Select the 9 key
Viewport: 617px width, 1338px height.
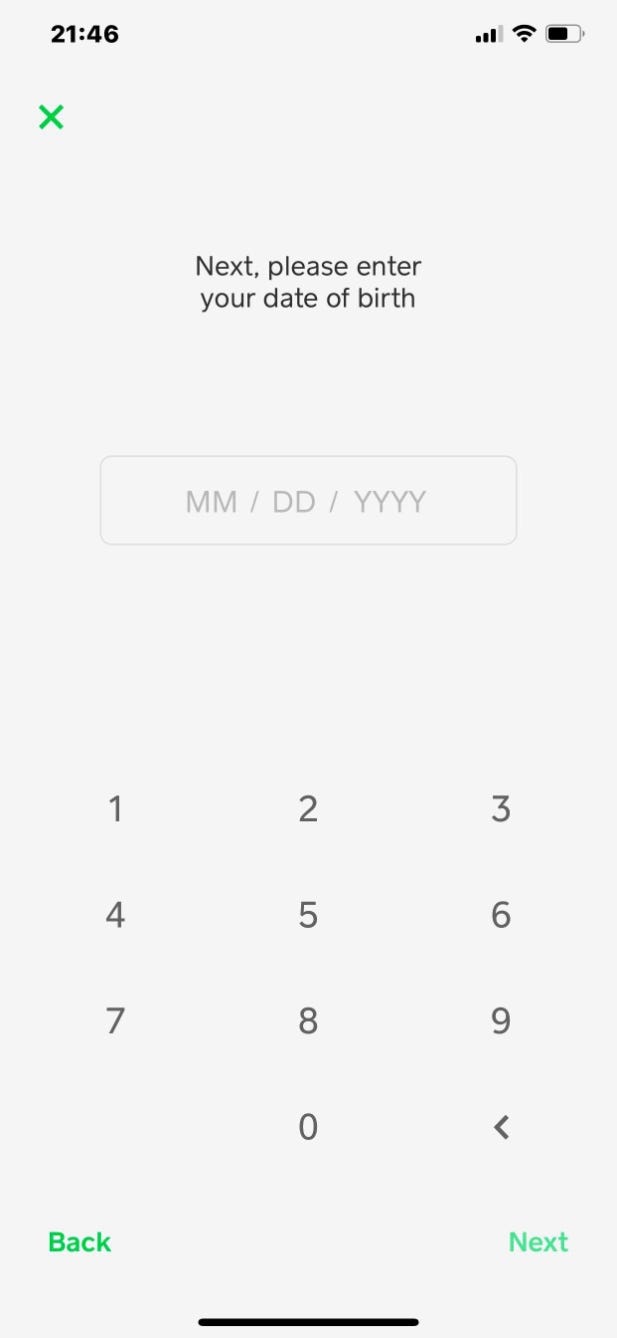coord(501,1021)
